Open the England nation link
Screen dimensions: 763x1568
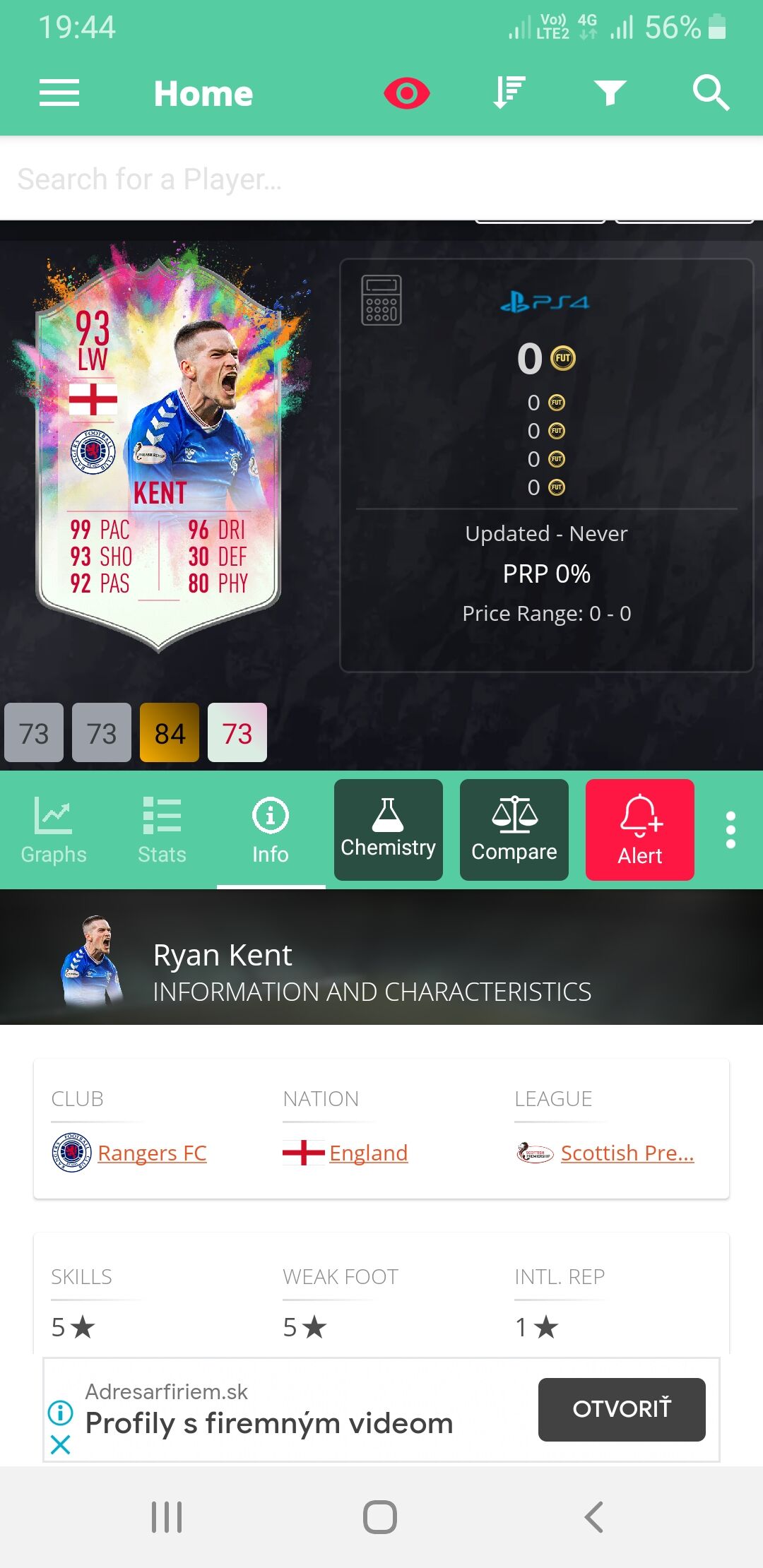point(368,1153)
